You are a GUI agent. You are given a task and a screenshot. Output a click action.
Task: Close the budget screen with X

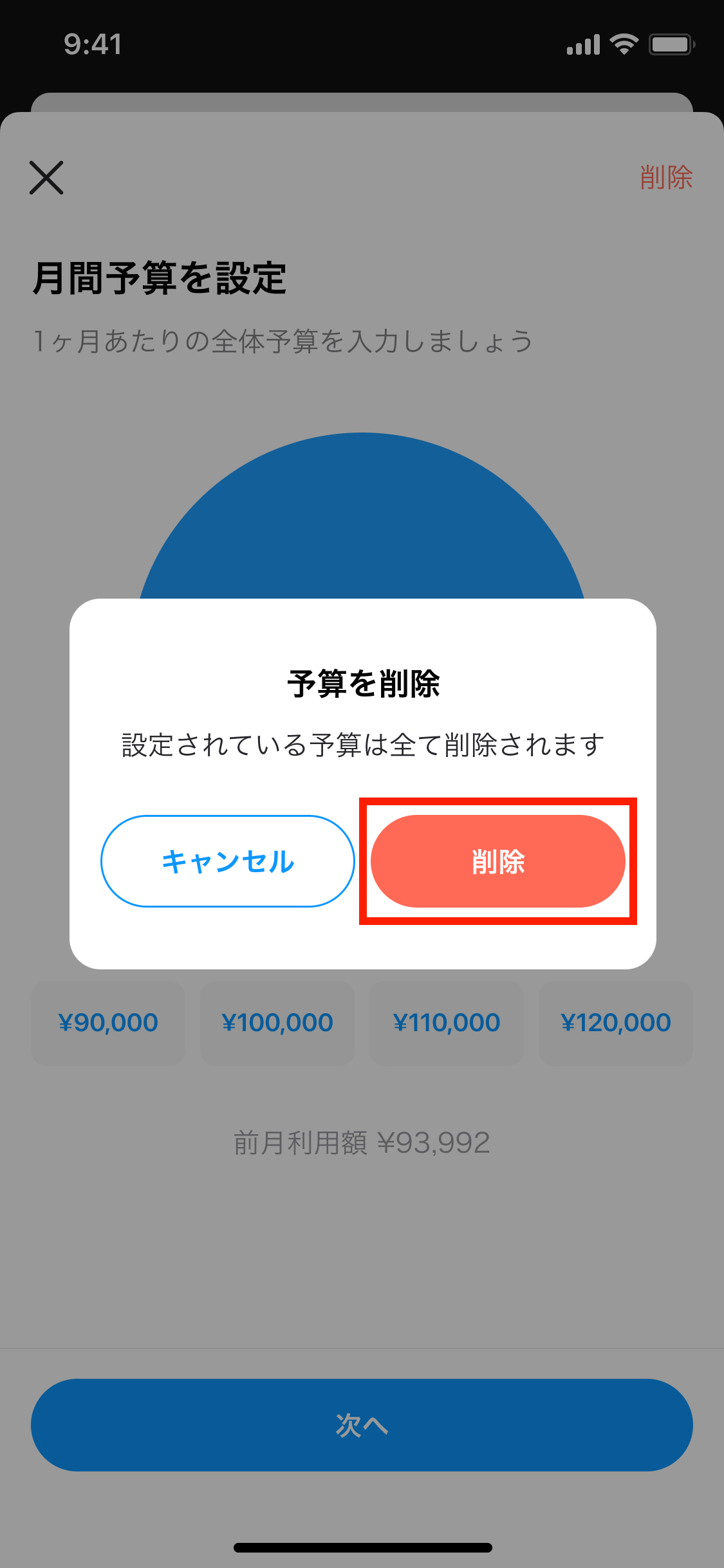click(x=46, y=178)
